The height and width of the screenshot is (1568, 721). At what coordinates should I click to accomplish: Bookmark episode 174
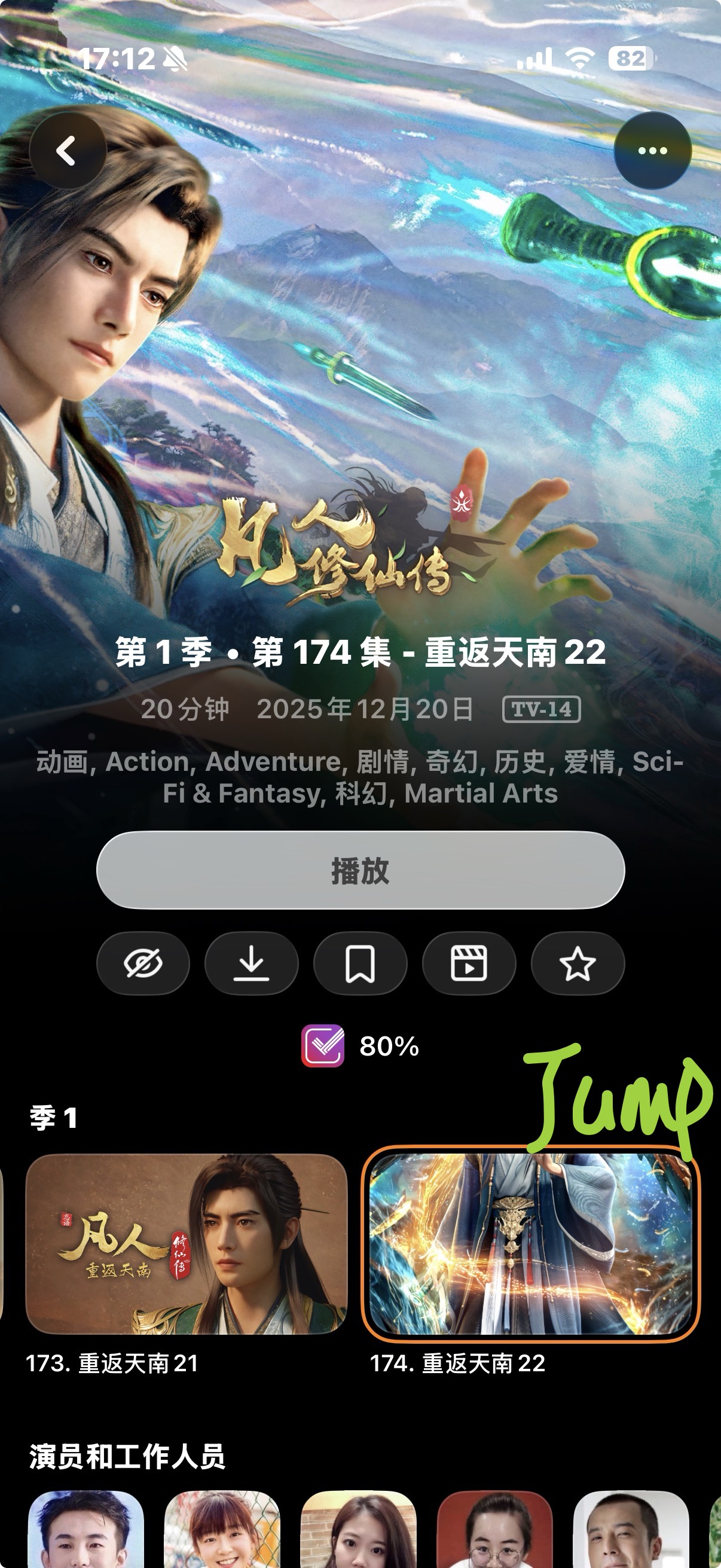pos(360,963)
